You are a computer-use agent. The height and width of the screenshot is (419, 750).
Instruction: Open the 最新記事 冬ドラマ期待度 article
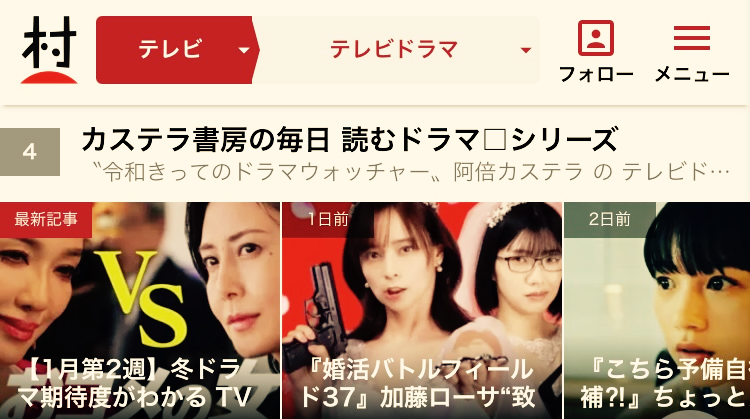pos(140,310)
